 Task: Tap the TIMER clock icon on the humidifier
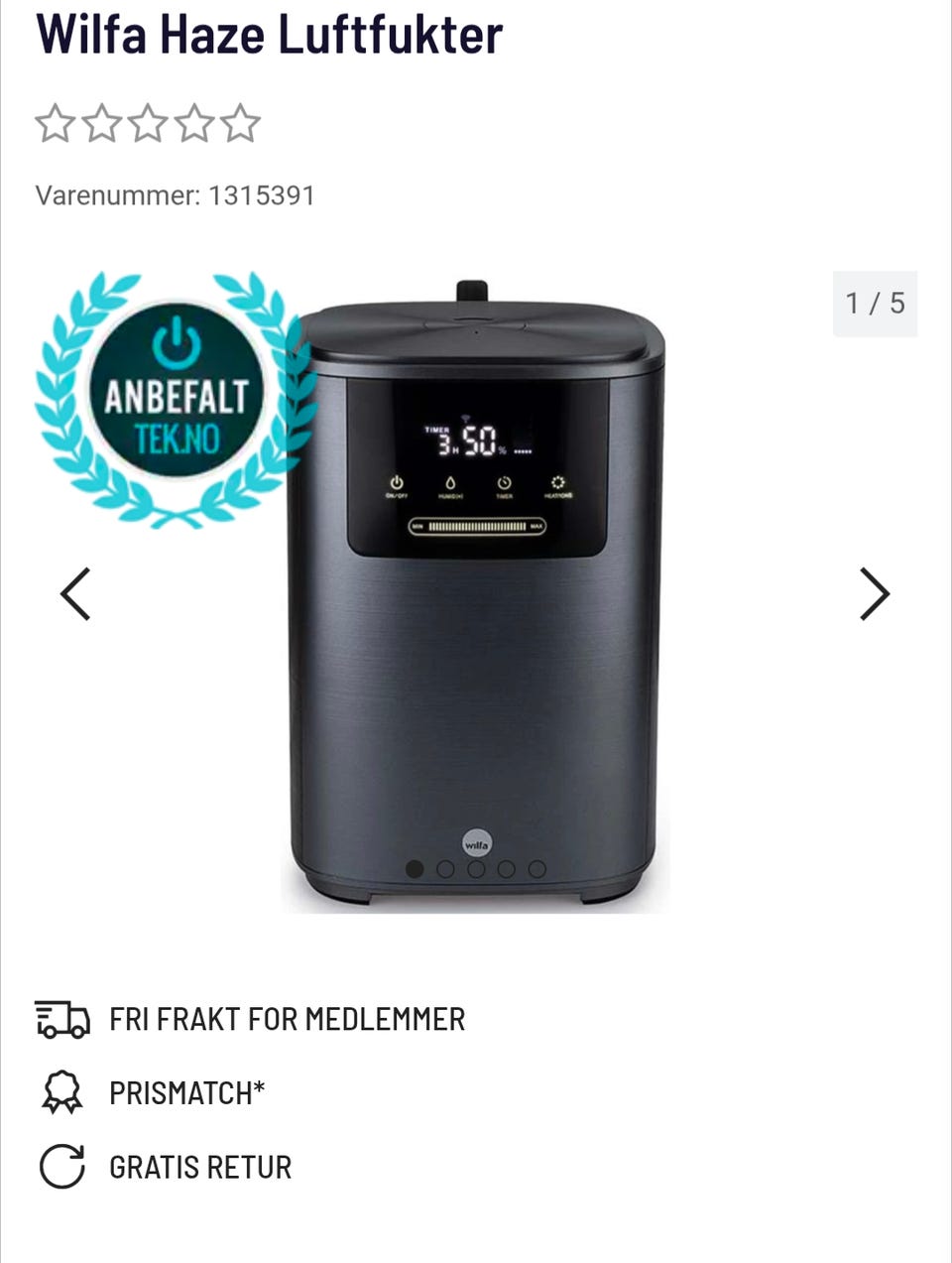505,482
